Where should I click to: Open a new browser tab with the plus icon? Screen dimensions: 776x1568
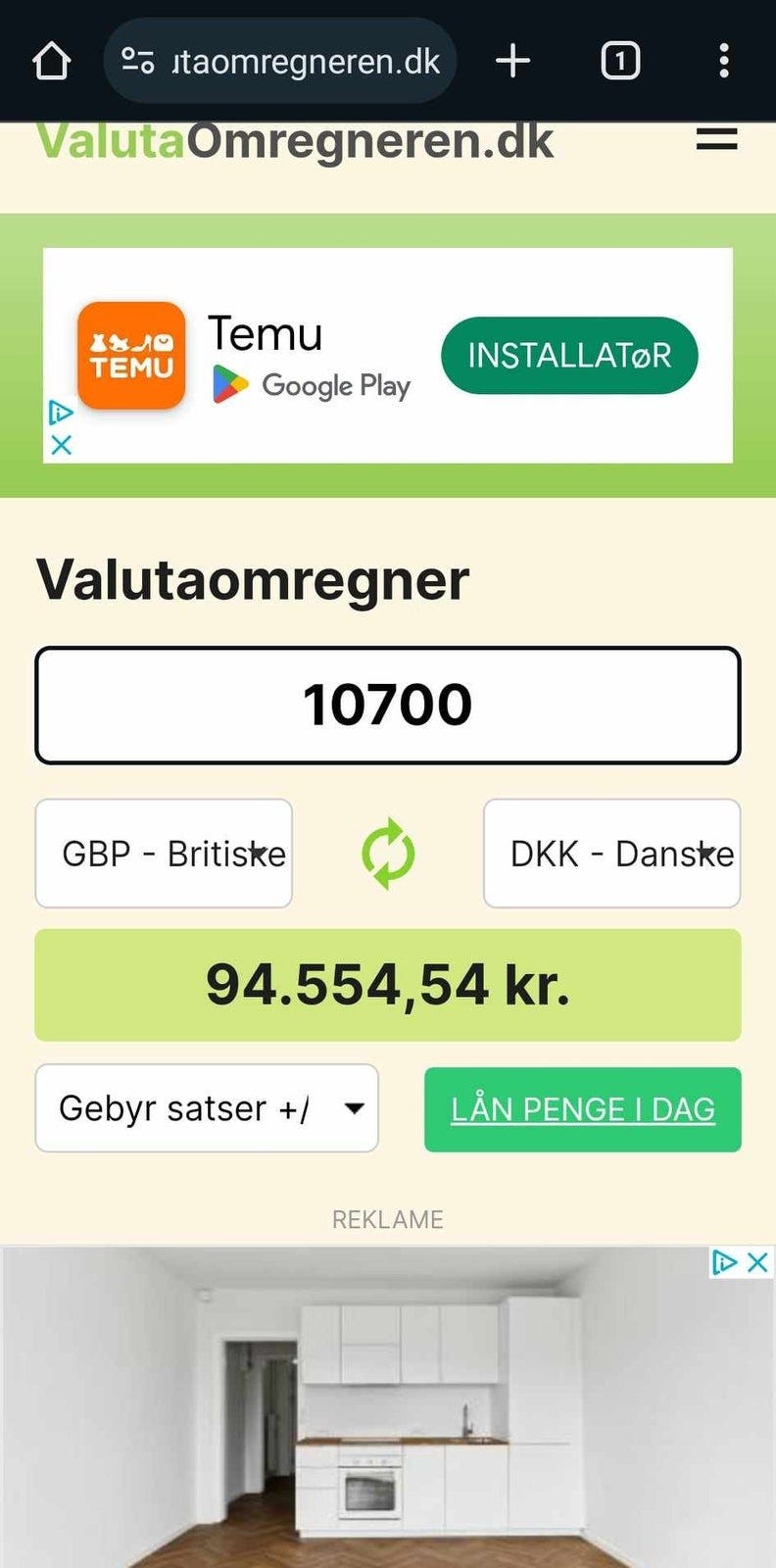point(511,61)
